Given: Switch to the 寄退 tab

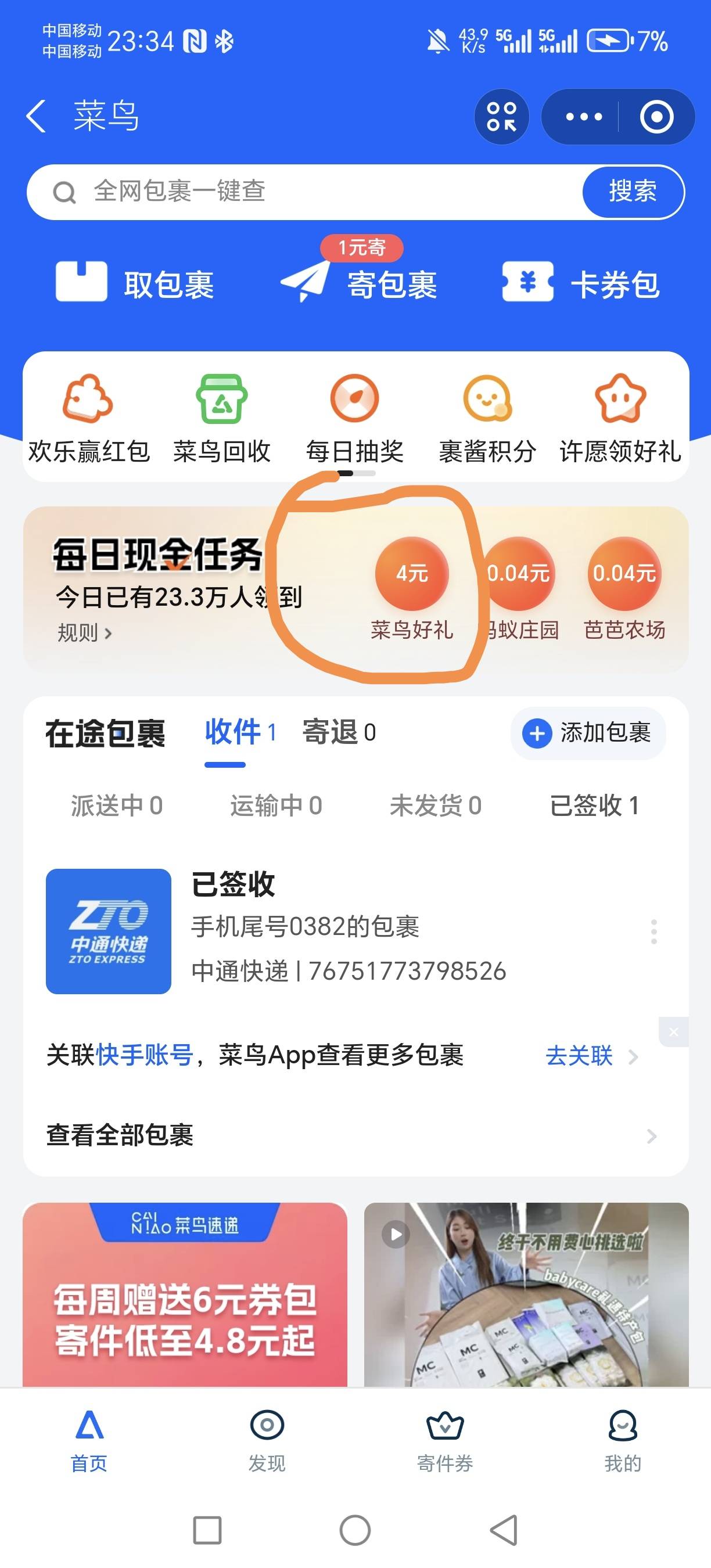Looking at the screenshot, I should [339, 732].
